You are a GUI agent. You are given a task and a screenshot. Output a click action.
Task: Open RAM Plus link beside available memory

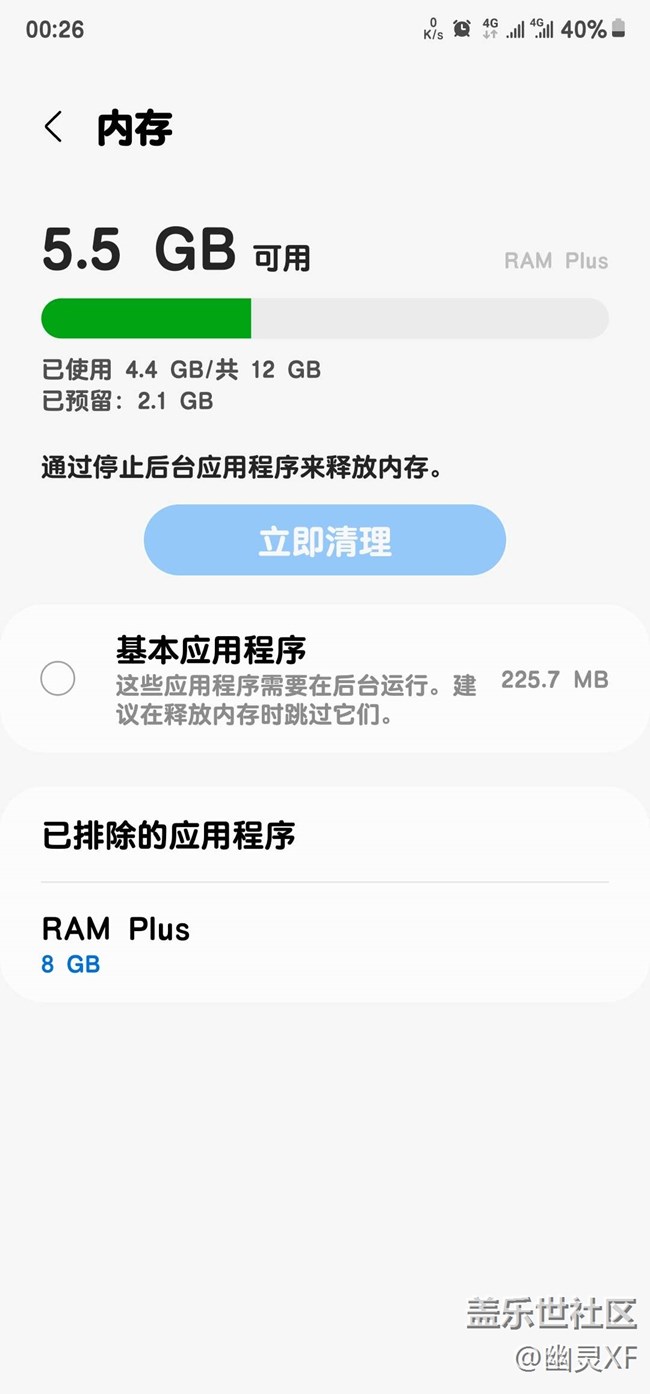(556, 261)
